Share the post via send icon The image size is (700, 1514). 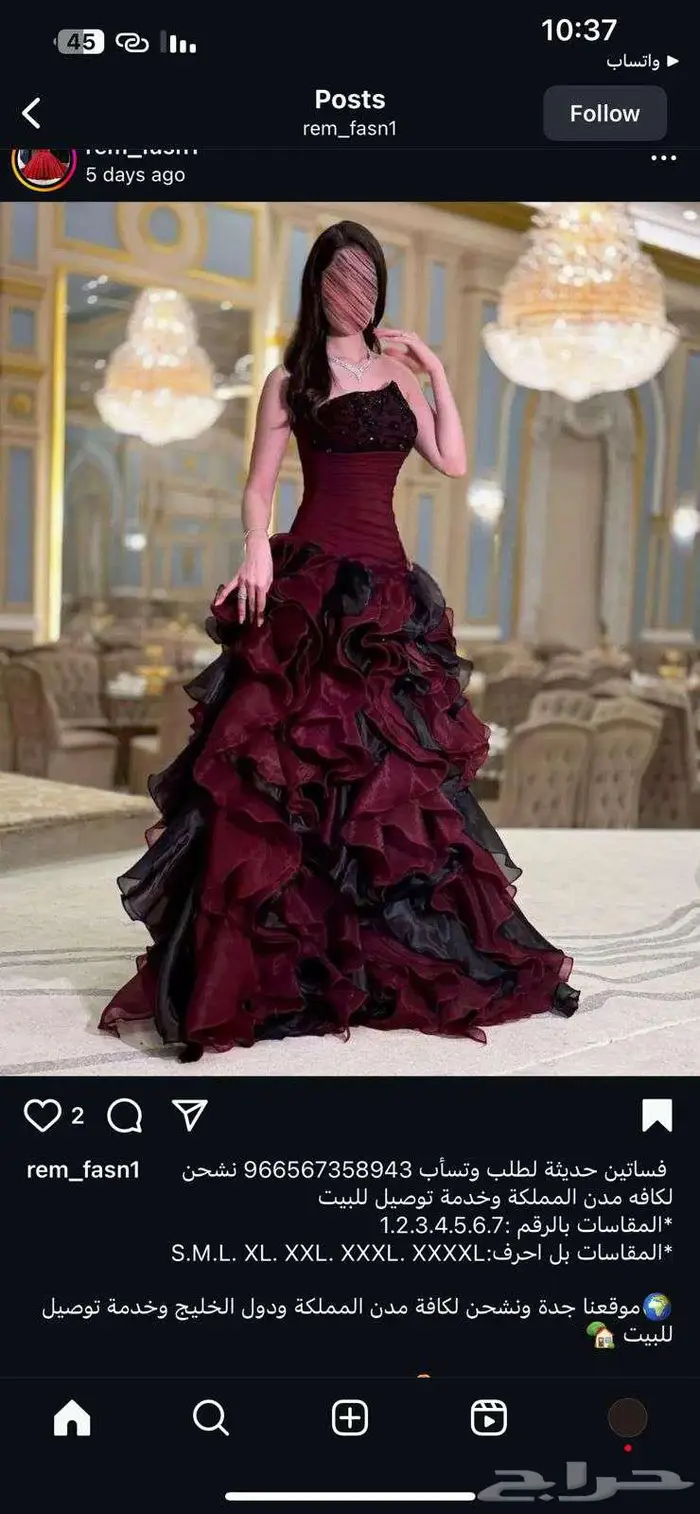point(189,1115)
